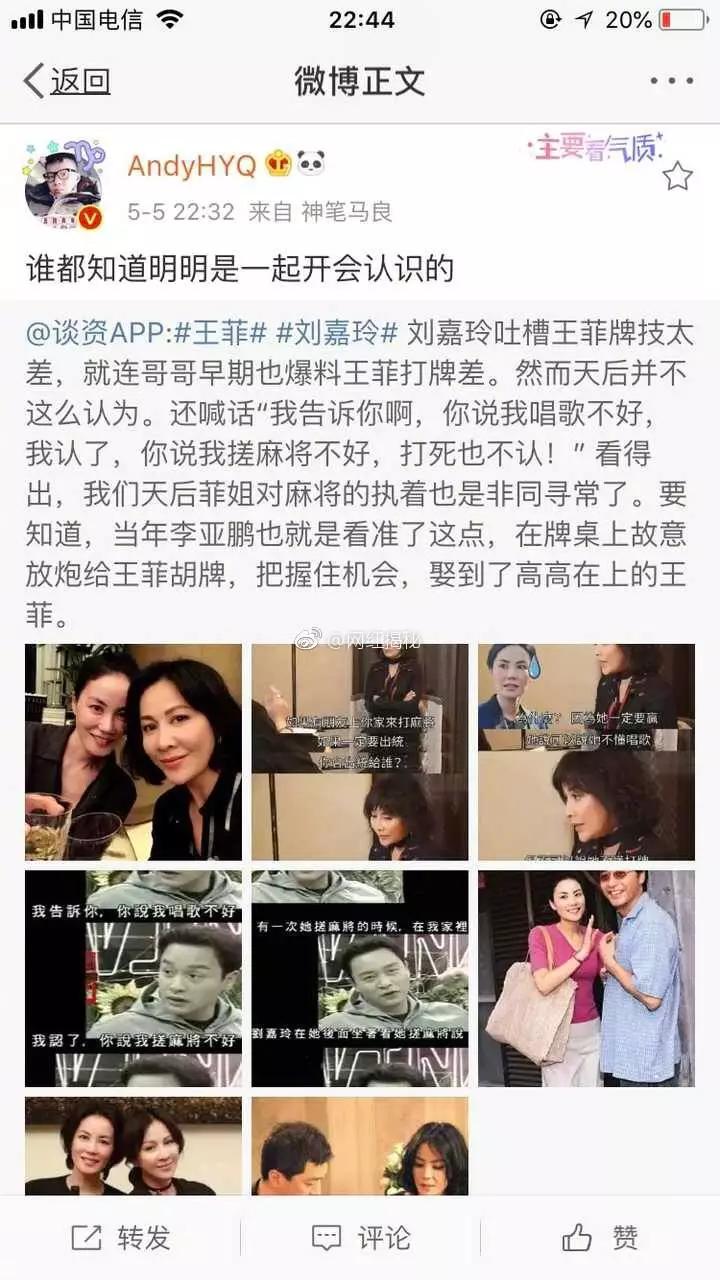Tap the AndyHYQ username

[192, 166]
